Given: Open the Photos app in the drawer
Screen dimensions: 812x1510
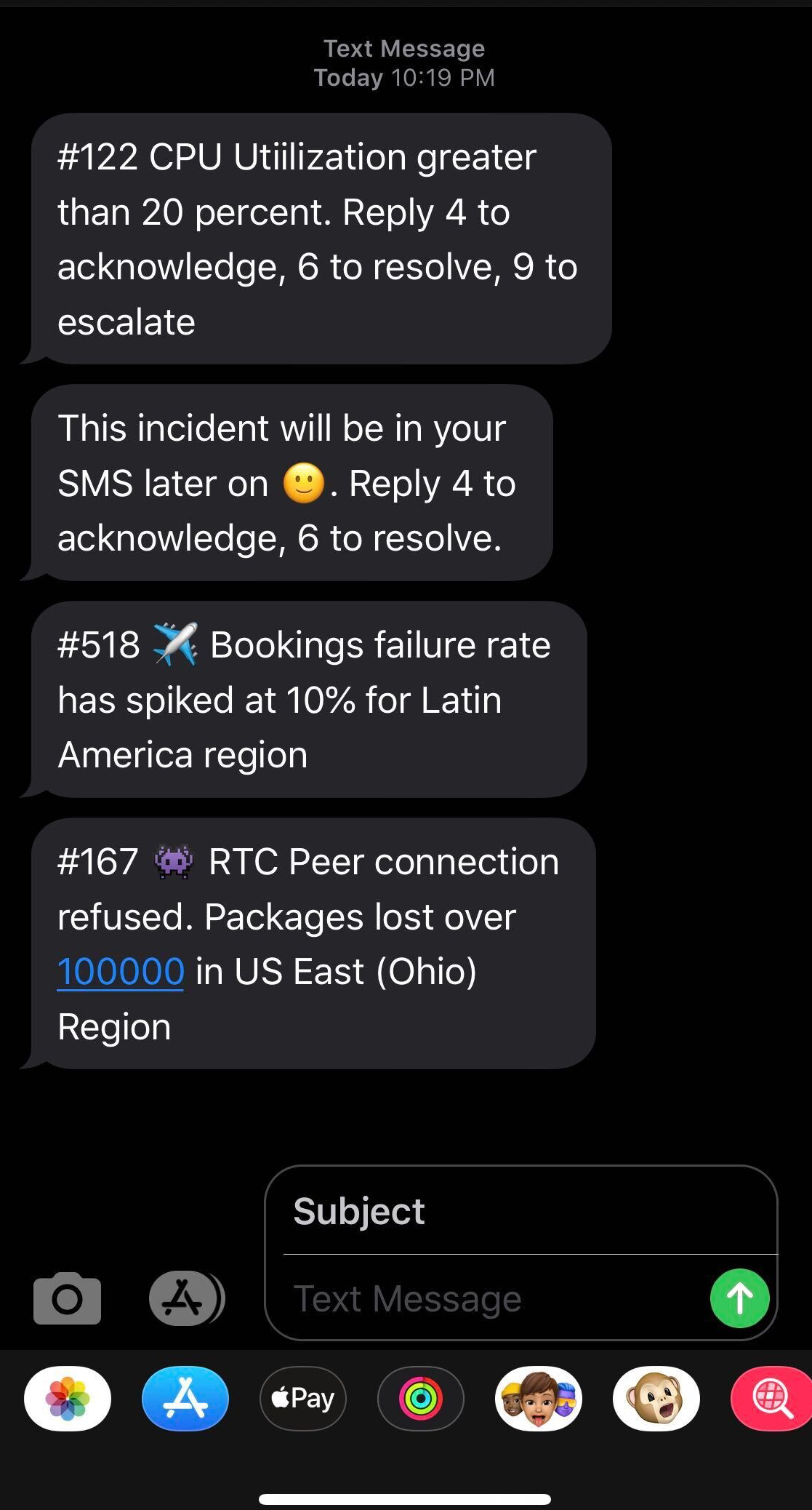Looking at the screenshot, I should (x=68, y=1399).
